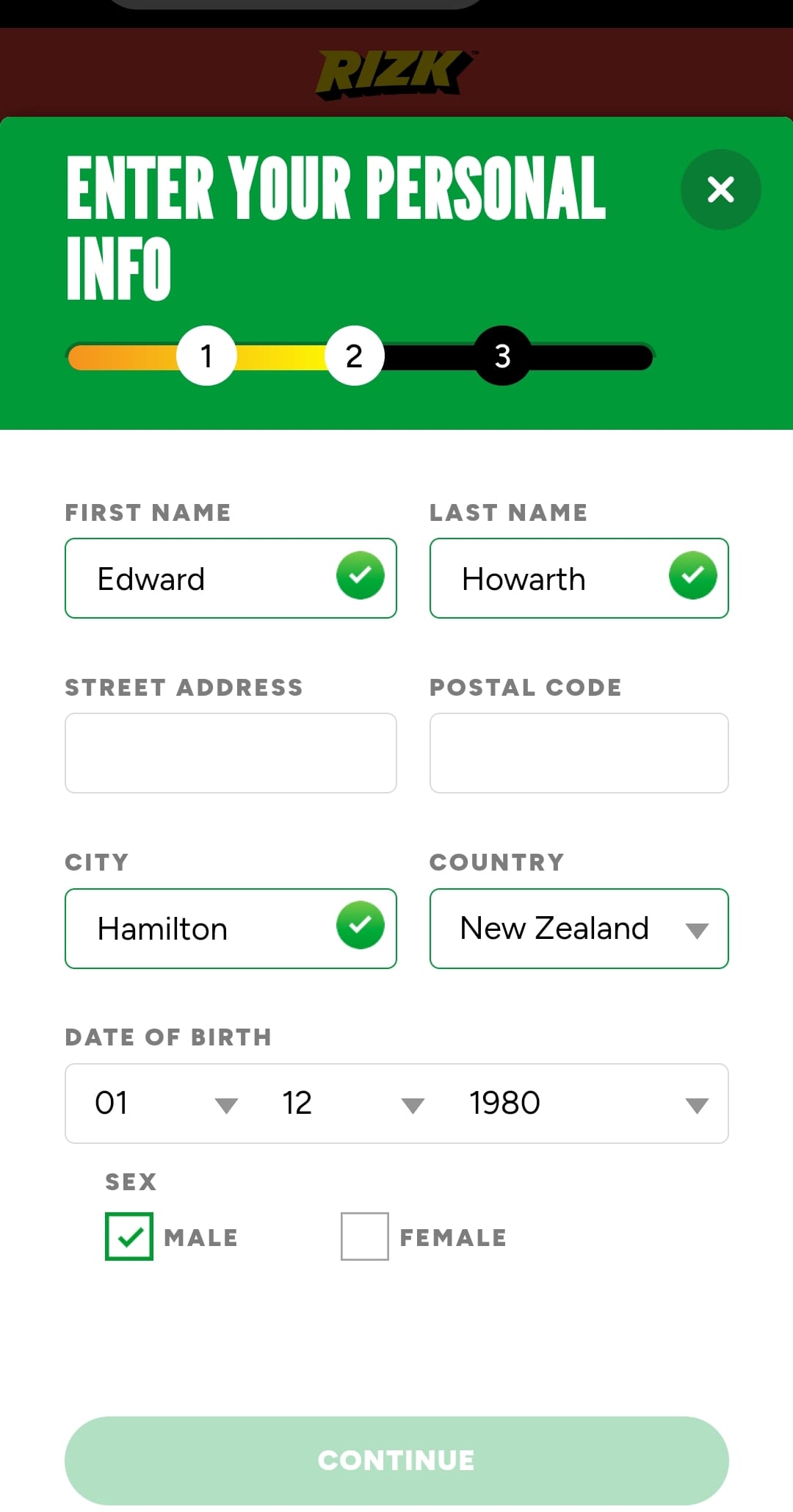Open the Country dropdown
The height and width of the screenshot is (1512, 793).
579,929
